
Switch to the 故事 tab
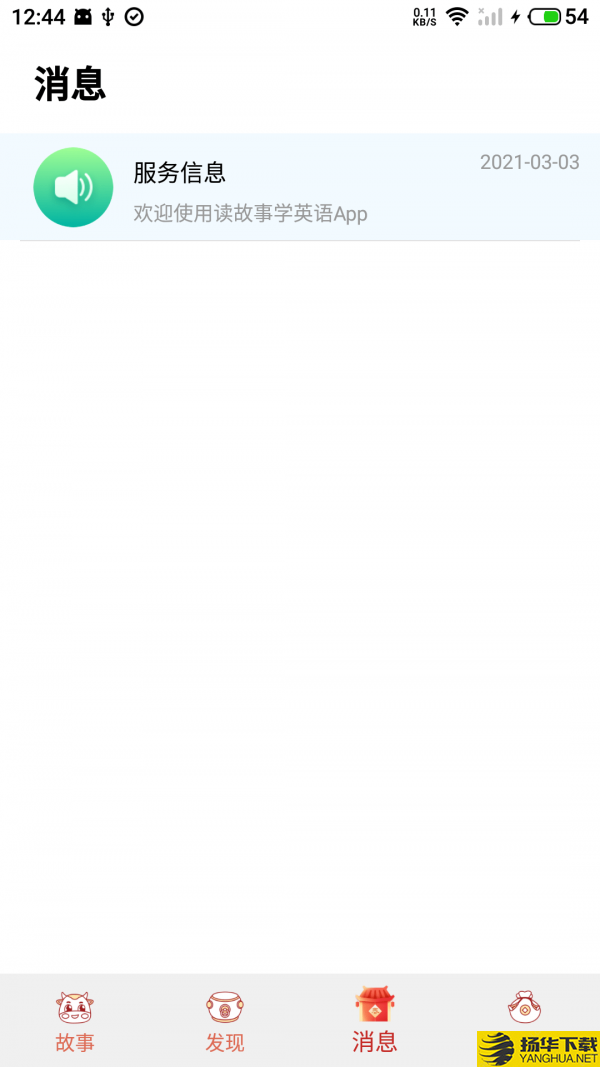point(75,1020)
